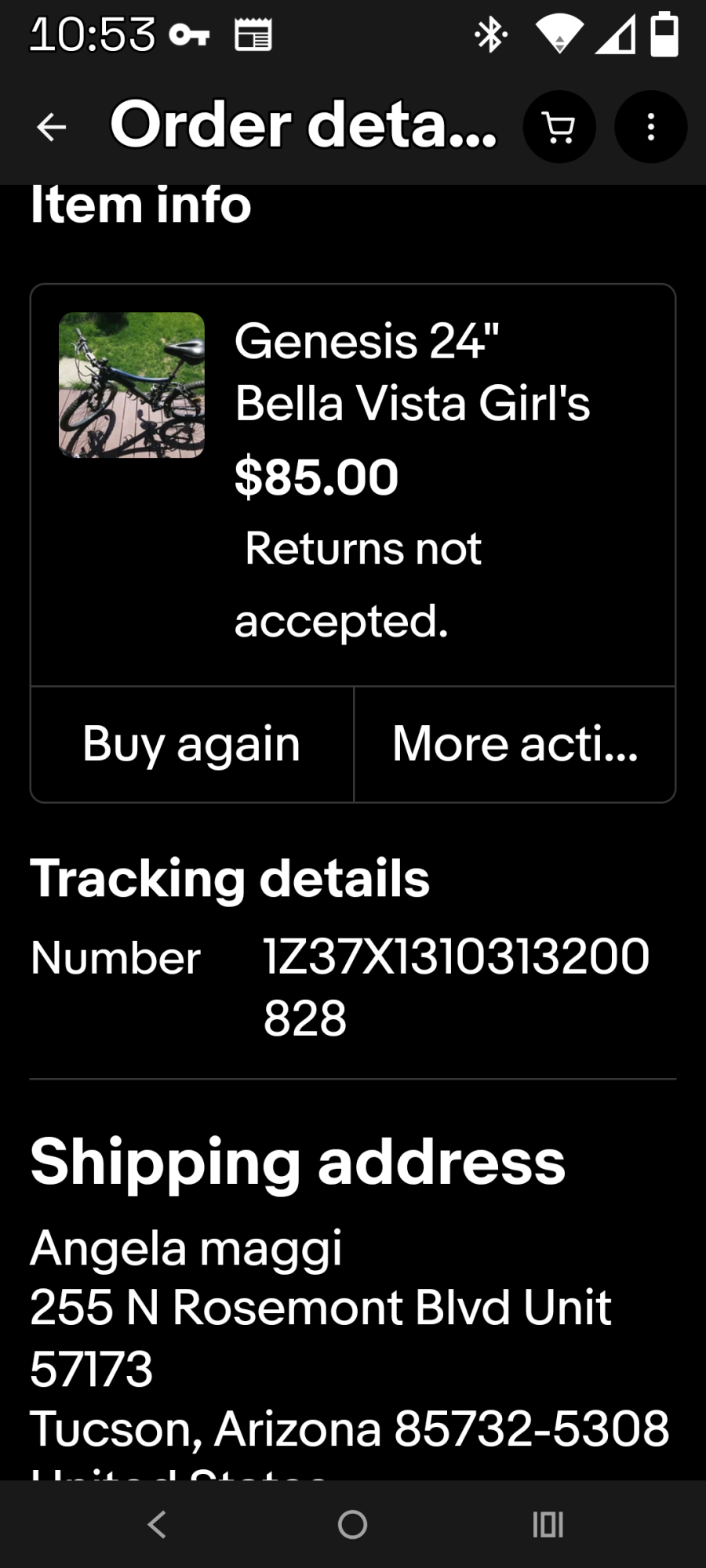The height and width of the screenshot is (1568, 706).
Task: Open the recent apps view
Action: (548, 1525)
